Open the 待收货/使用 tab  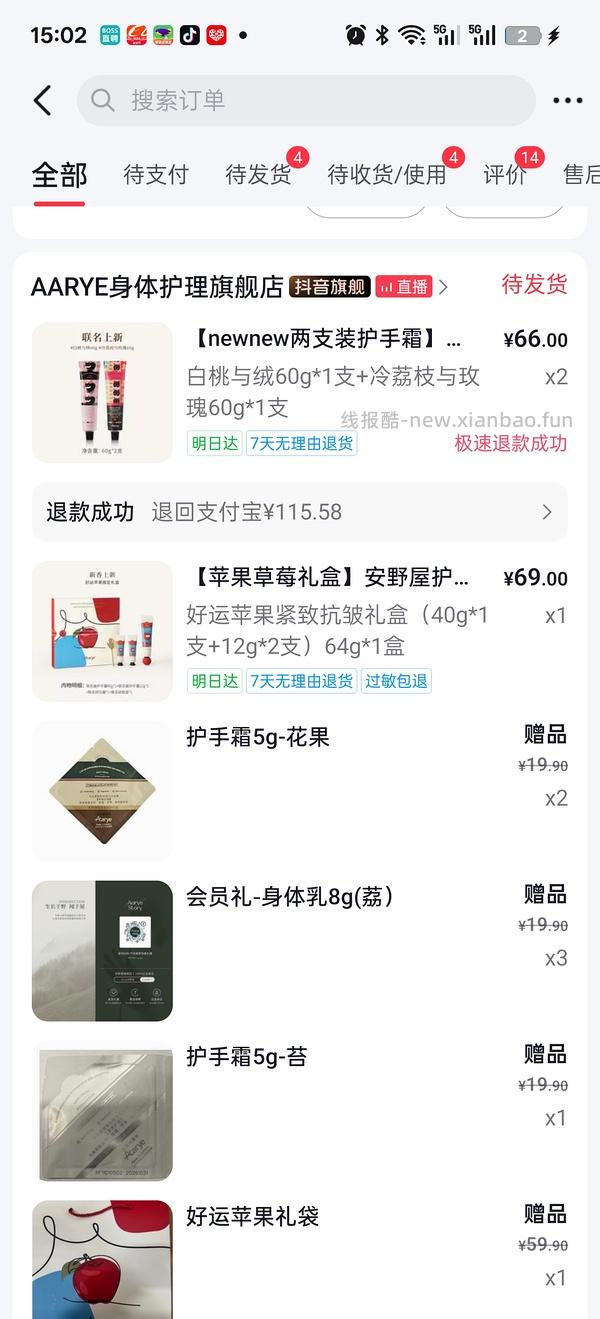pos(387,175)
